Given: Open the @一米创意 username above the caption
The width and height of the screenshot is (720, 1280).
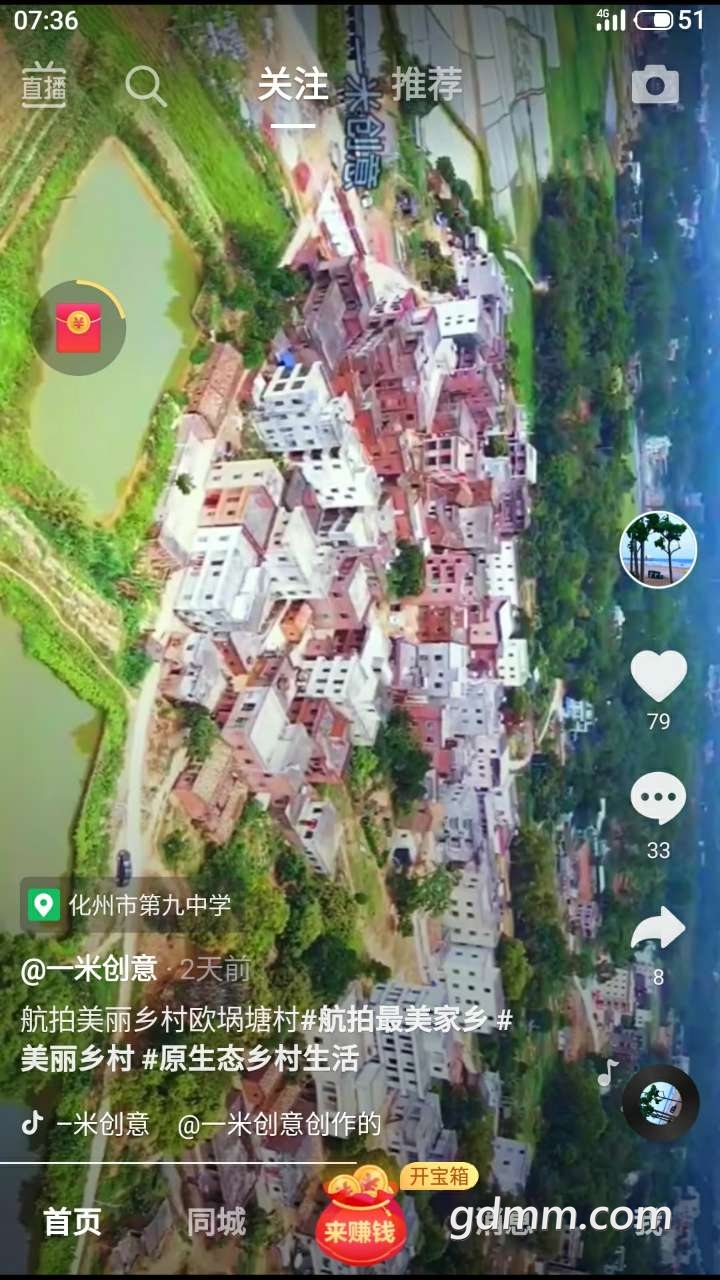Looking at the screenshot, I should click(89, 968).
